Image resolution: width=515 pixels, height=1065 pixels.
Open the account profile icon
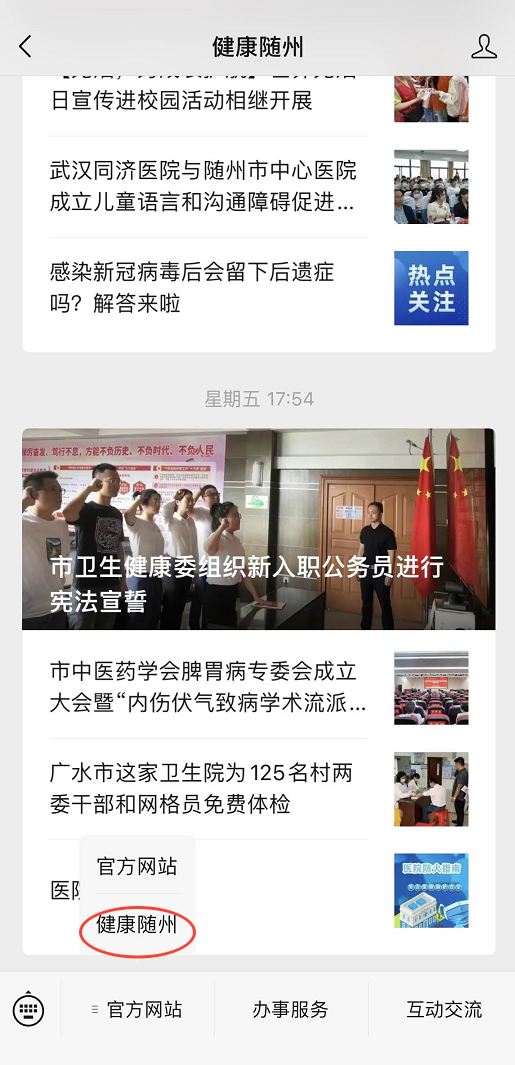coord(484,47)
